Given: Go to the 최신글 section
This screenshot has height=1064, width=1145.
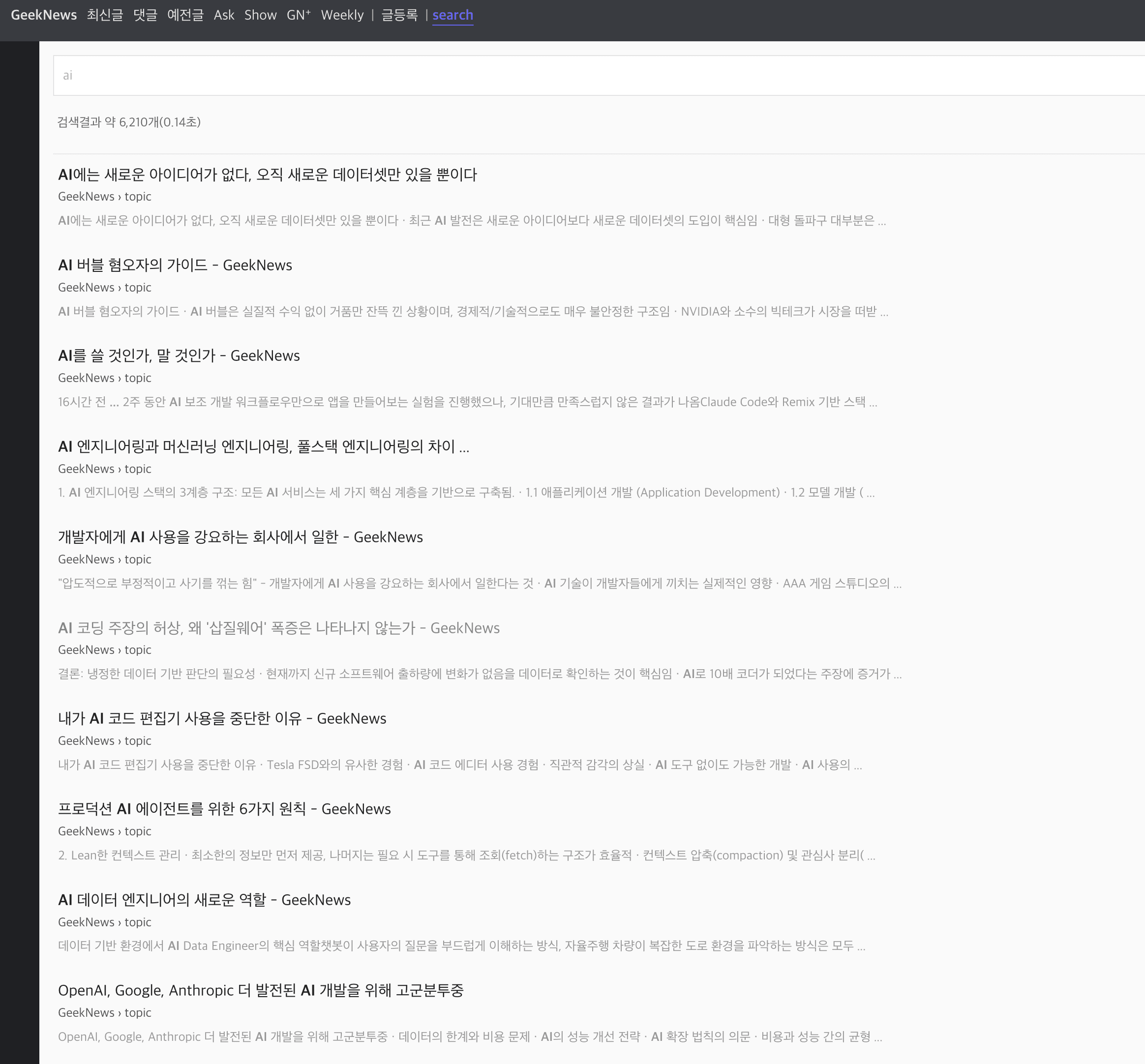Looking at the screenshot, I should click(x=105, y=15).
